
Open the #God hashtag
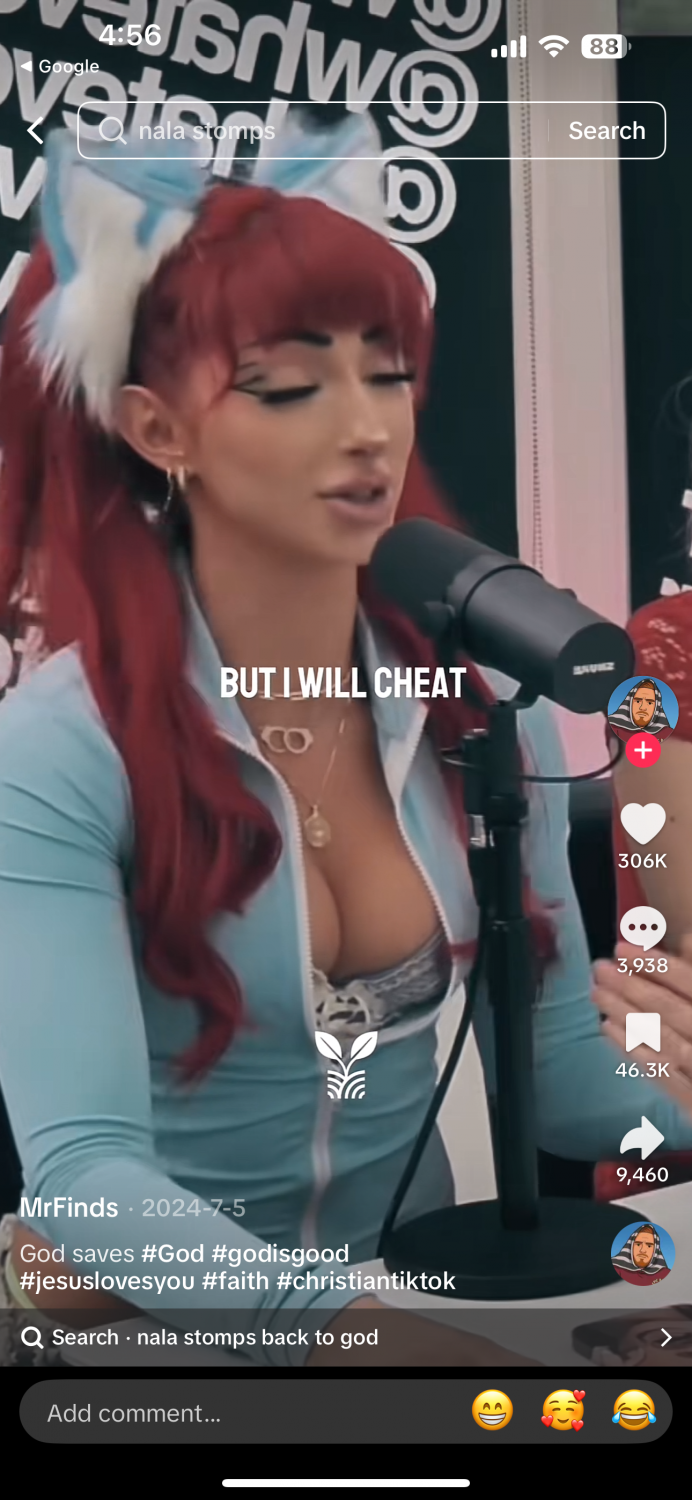173,1253
